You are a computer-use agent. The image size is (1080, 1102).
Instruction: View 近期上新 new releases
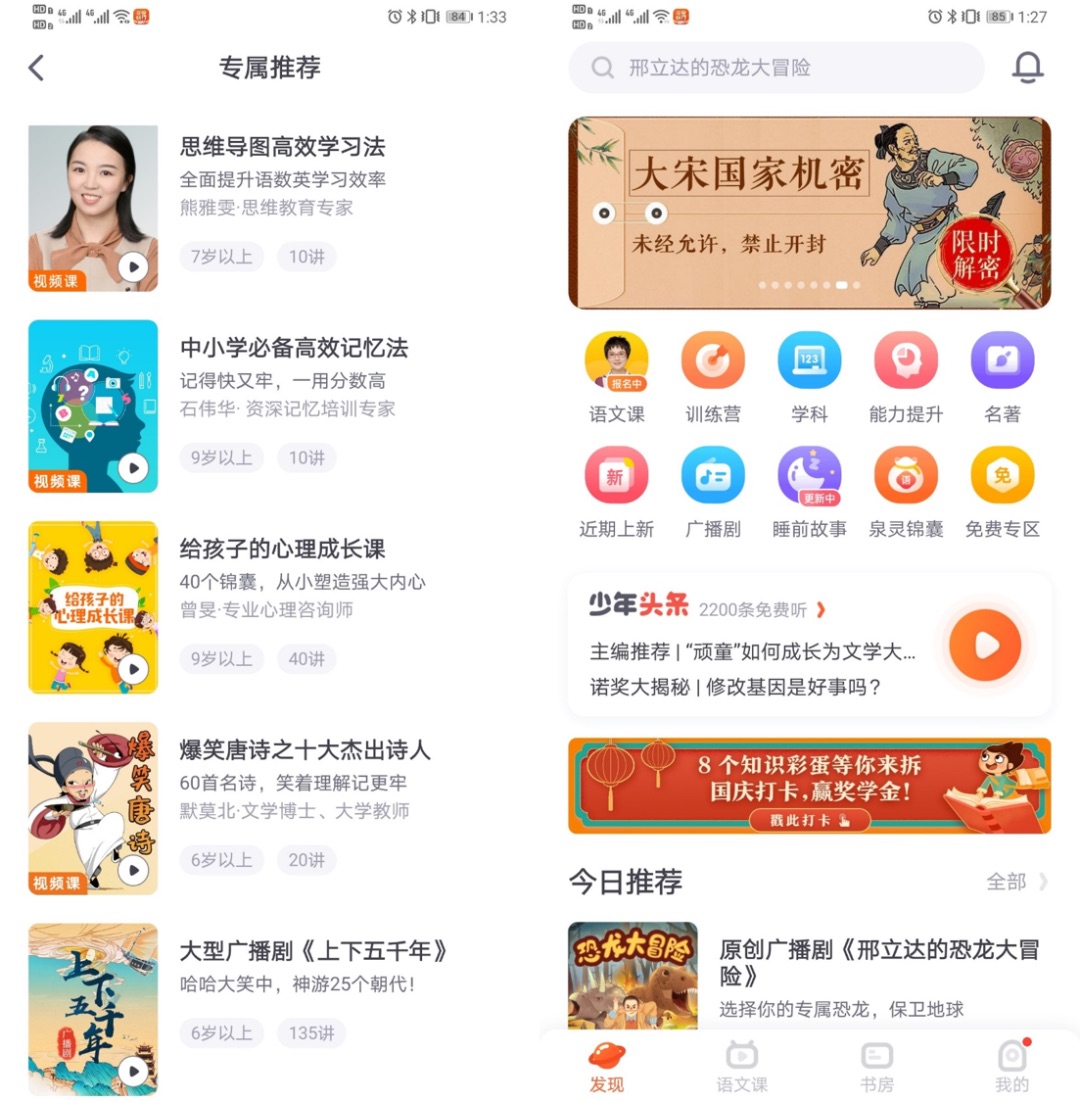coord(616,476)
